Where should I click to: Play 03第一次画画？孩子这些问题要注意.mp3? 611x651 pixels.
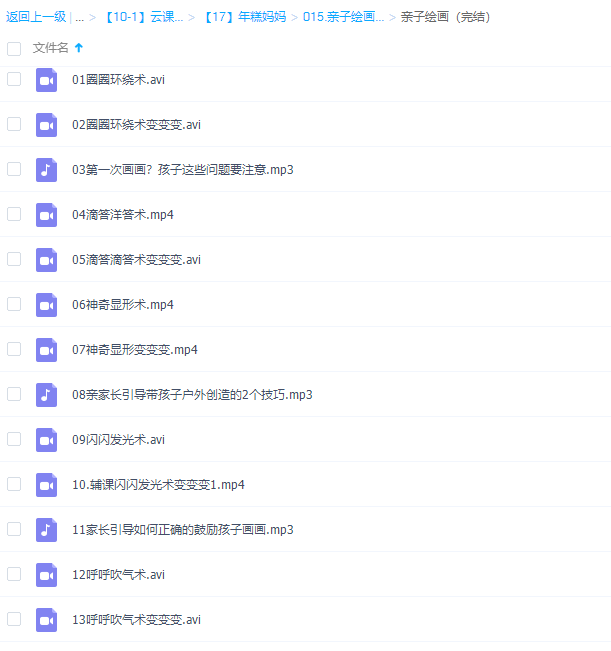[x=183, y=170]
